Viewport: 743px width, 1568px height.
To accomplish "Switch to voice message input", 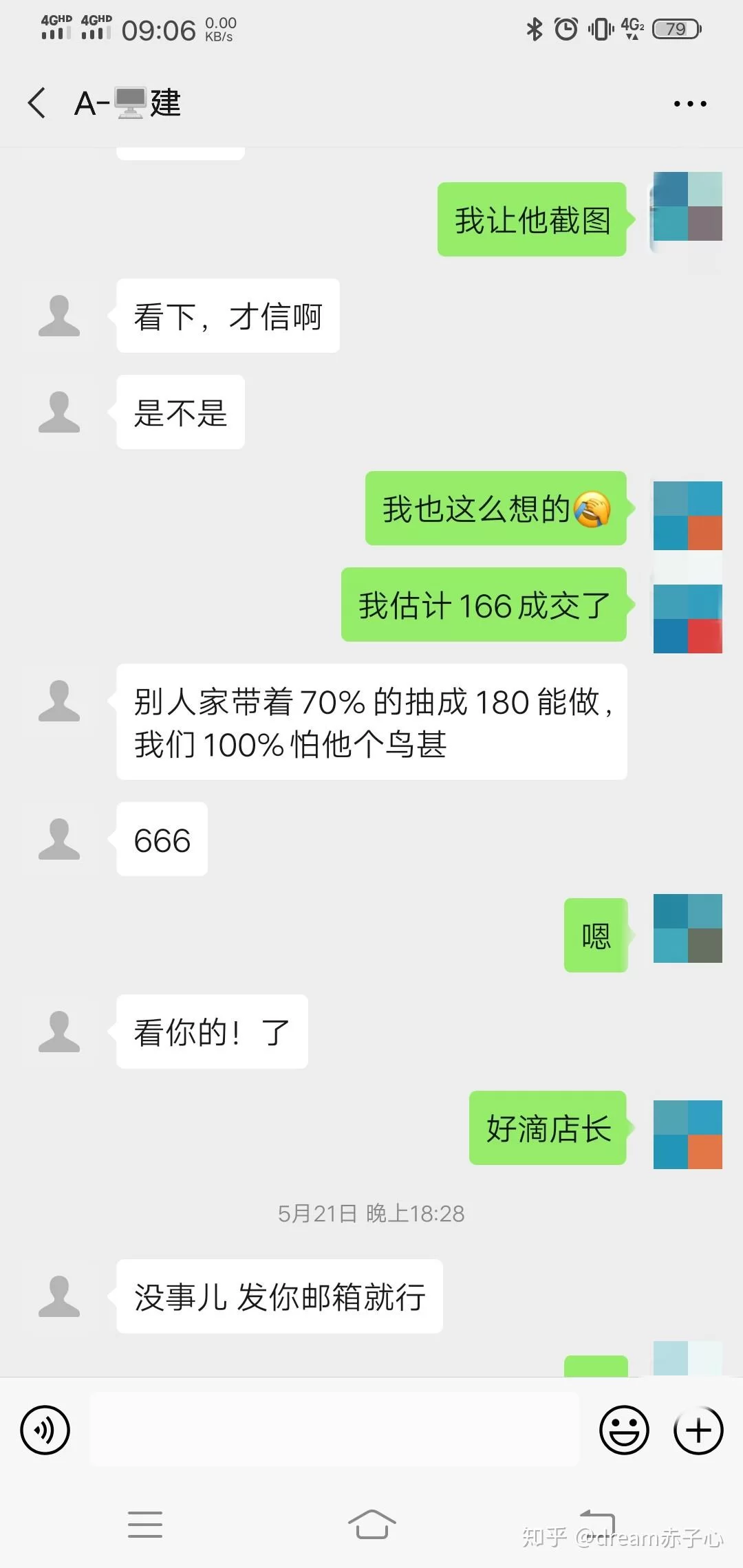I will [45, 1430].
